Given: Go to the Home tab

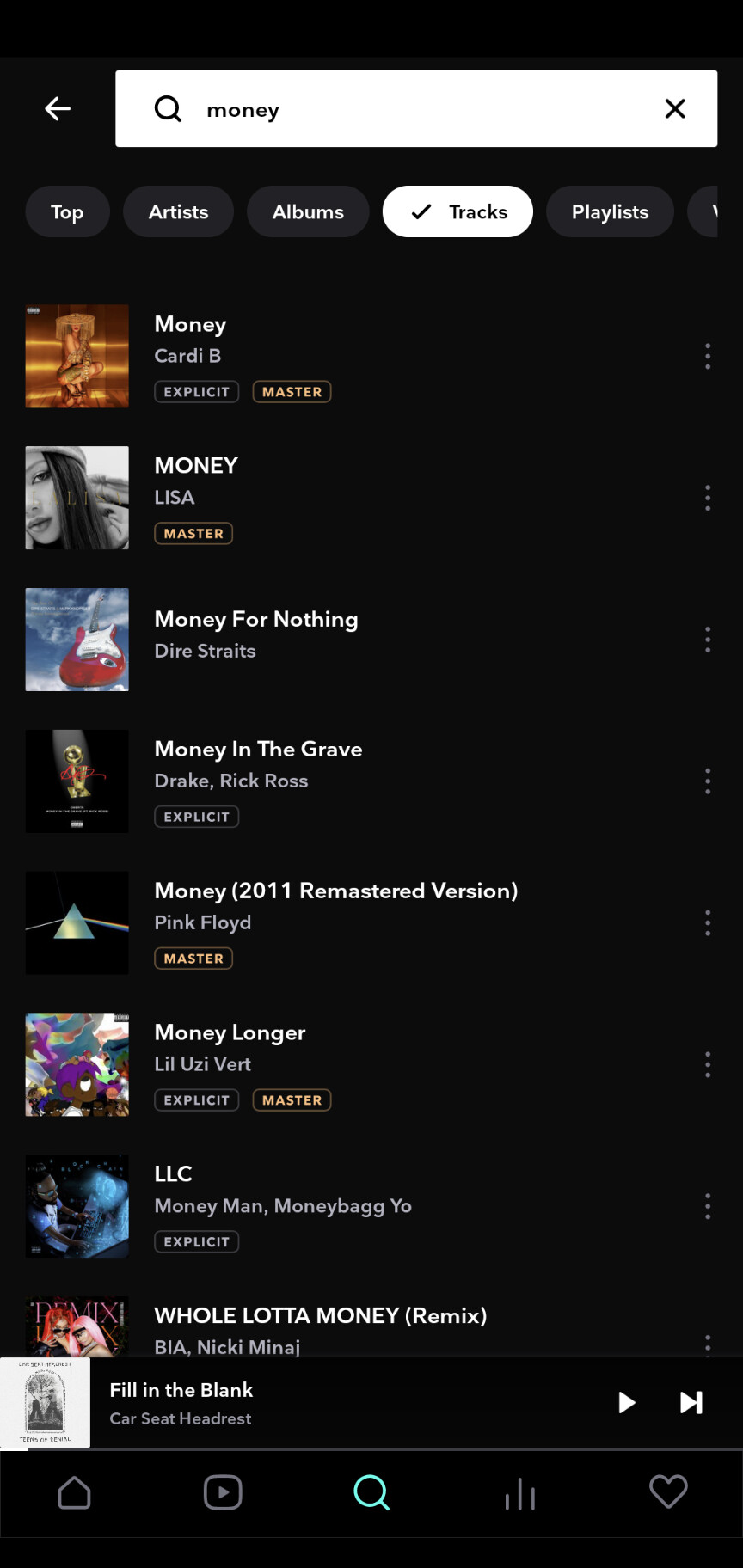Looking at the screenshot, I should (74, 1492).
